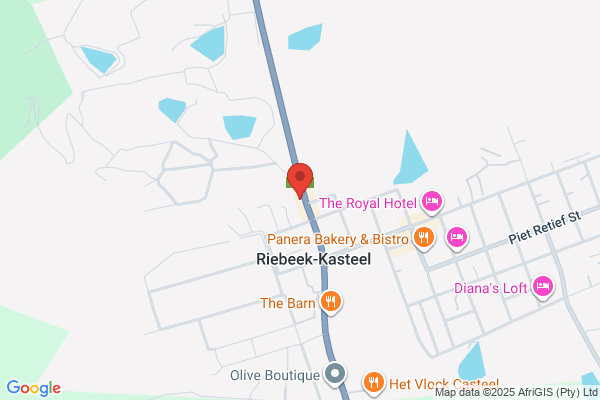Open The Barn restaurant marker
This screenshot has height=400, width=600.
(x=331, y=302)
